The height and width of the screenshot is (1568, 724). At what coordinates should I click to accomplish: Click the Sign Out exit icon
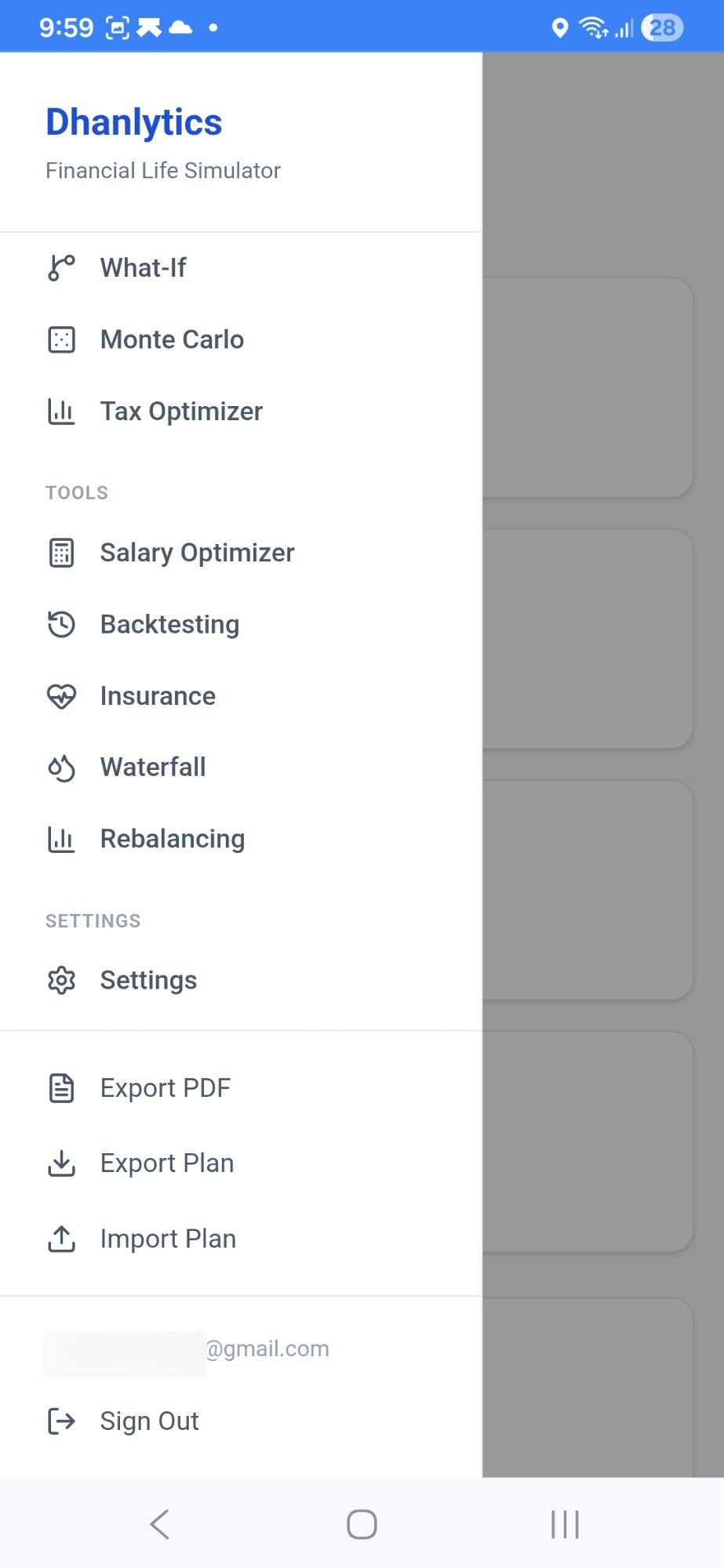(x=61, y=1420)
